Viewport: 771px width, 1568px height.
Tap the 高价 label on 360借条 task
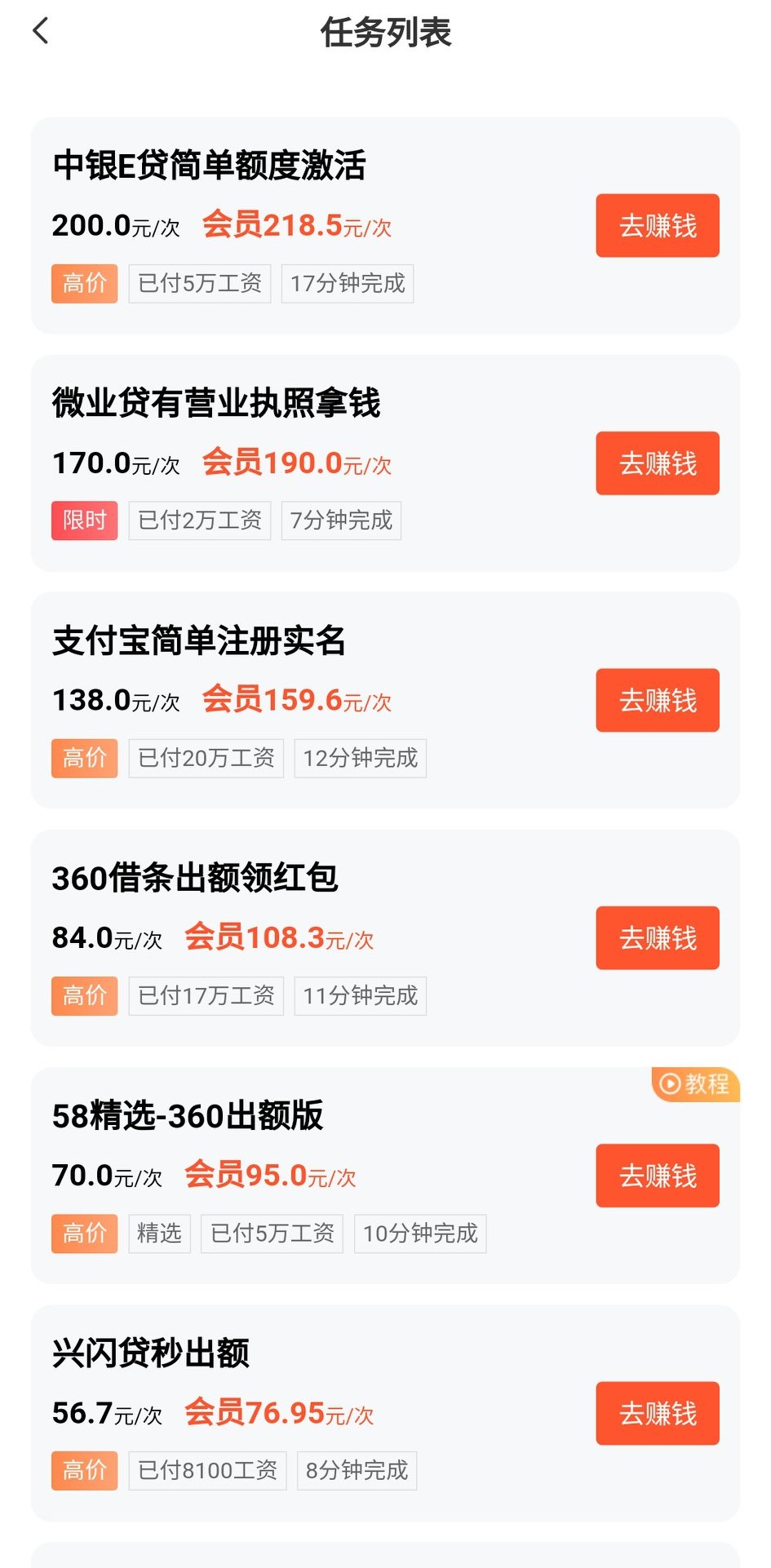84,995
